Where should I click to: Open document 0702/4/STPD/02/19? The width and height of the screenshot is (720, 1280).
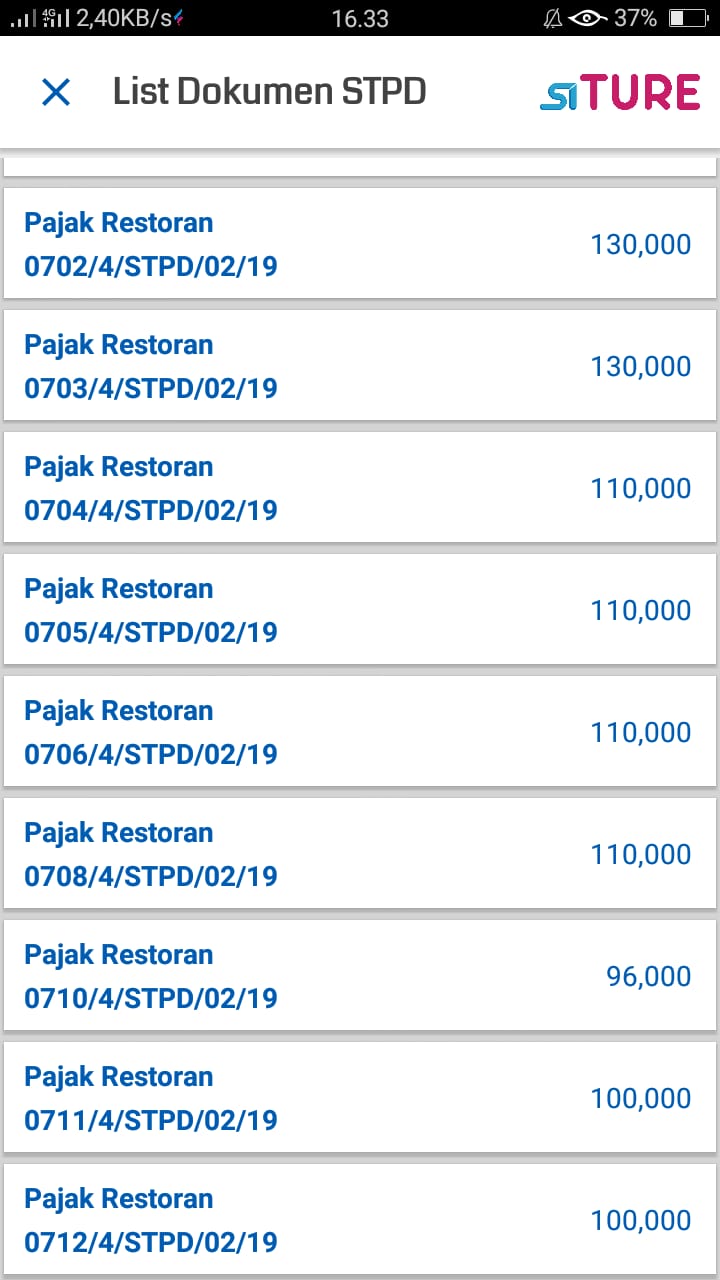point(360,243)
